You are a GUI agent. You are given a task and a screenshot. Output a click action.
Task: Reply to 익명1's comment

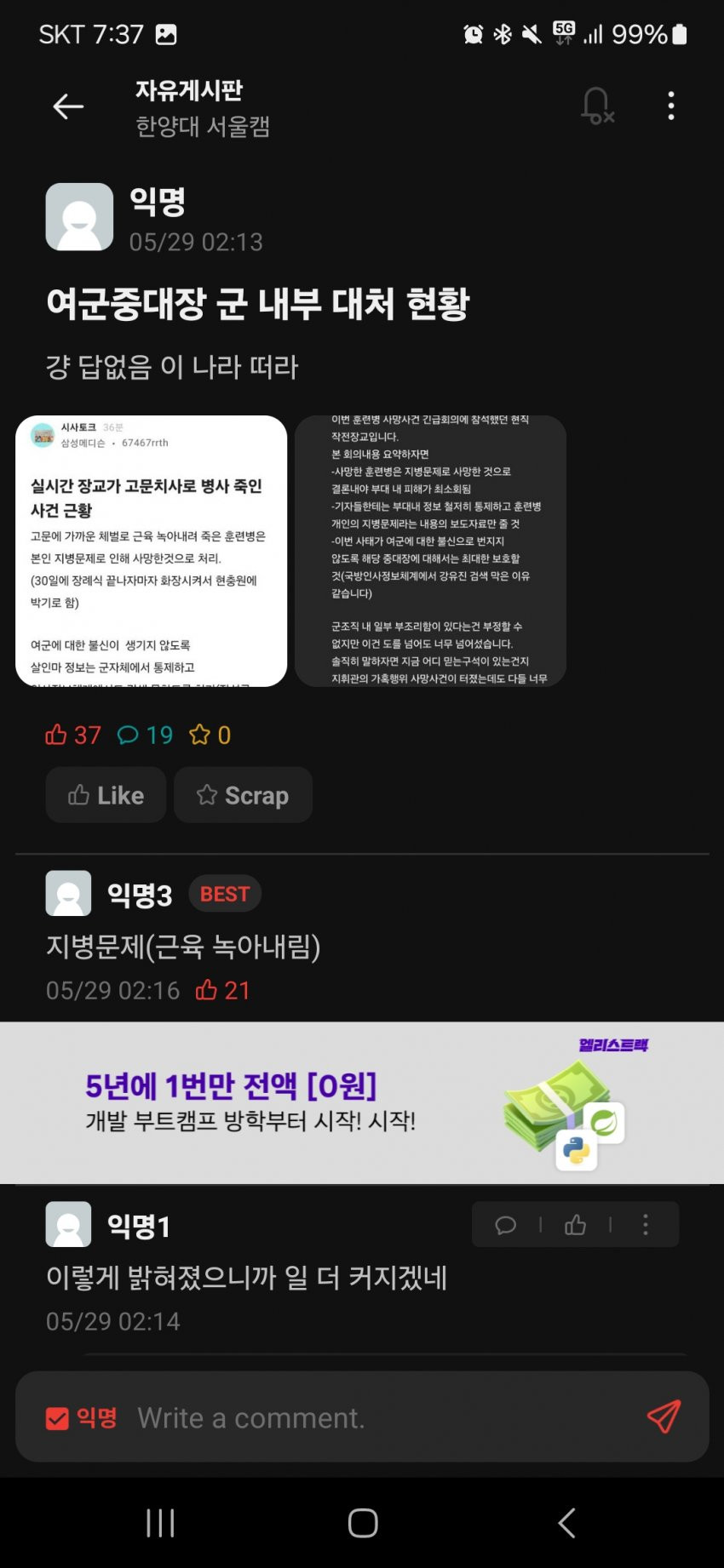click(x=506, y=1225)
